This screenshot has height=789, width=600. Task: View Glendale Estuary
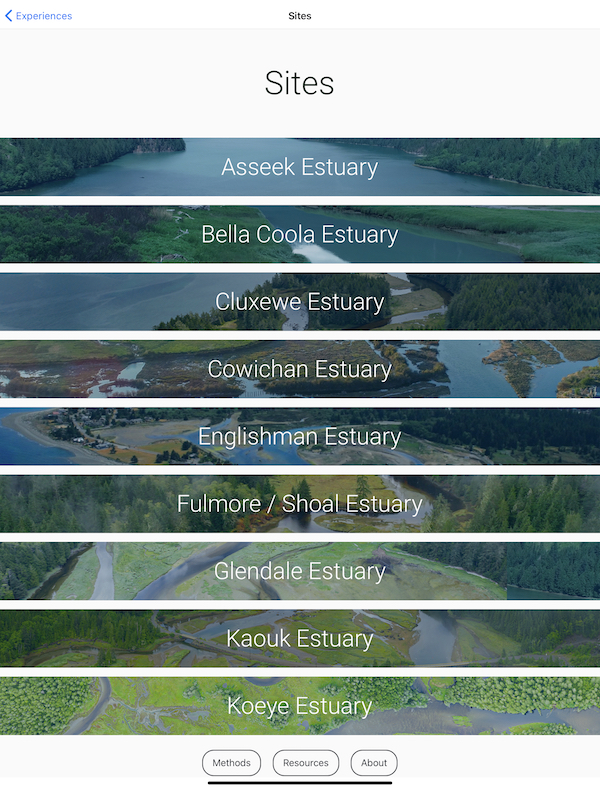[x=300, y=571]
